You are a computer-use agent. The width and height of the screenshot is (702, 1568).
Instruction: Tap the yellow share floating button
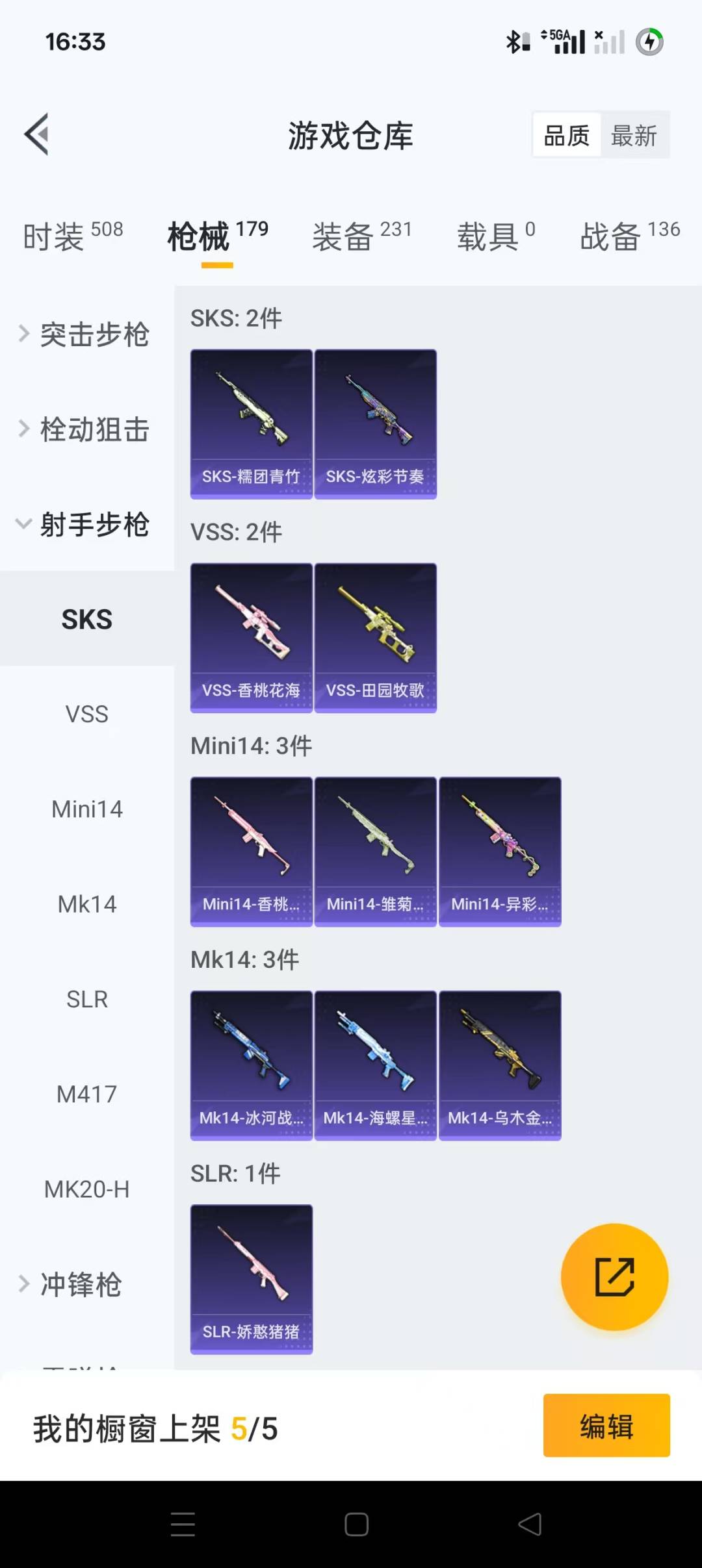(614, 1276)
